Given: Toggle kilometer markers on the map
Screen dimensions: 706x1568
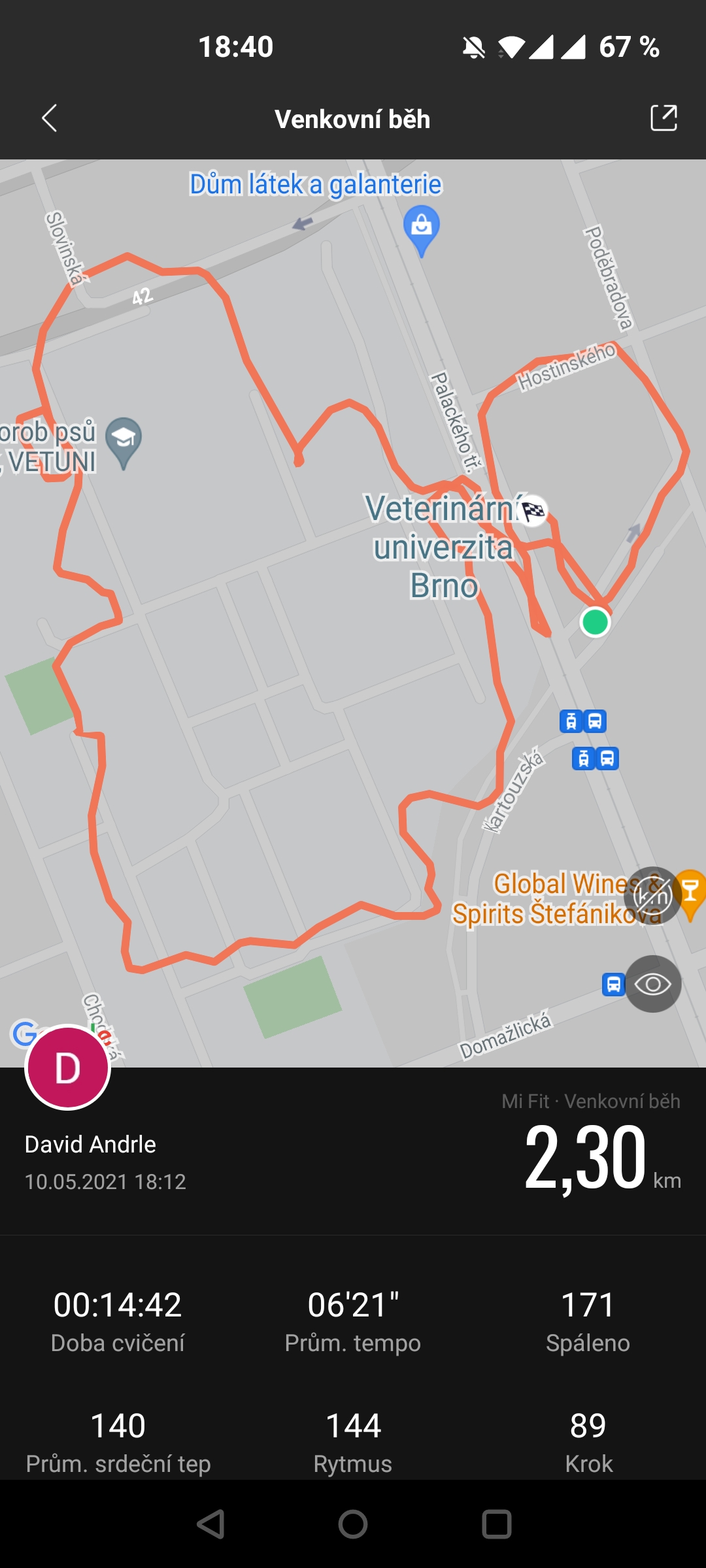Looking at the screenshot, I should [x=652, y=896].
